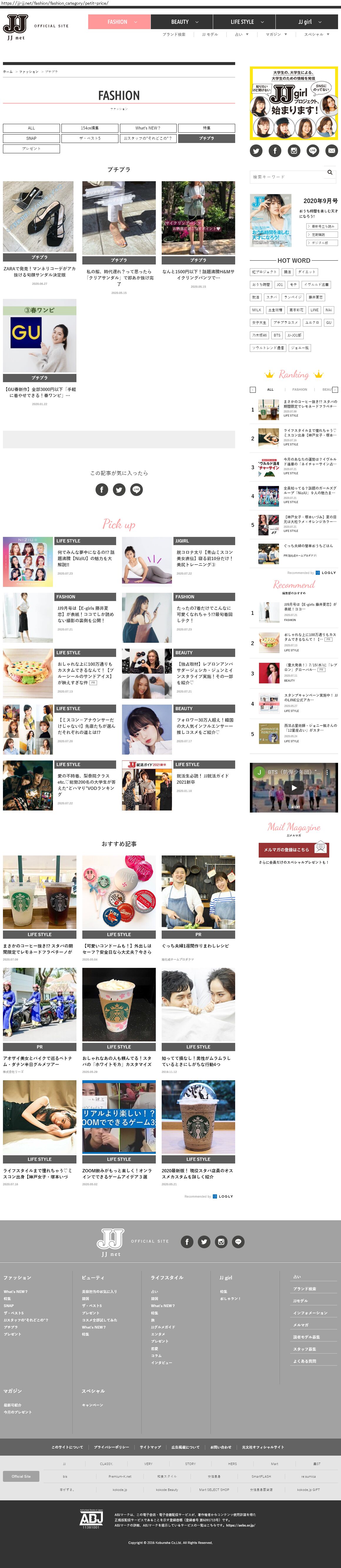Switch ranking to the FASHION tab
Image resolution: width=341 pixels, height=1568 pixels.
tap(300, 389)
